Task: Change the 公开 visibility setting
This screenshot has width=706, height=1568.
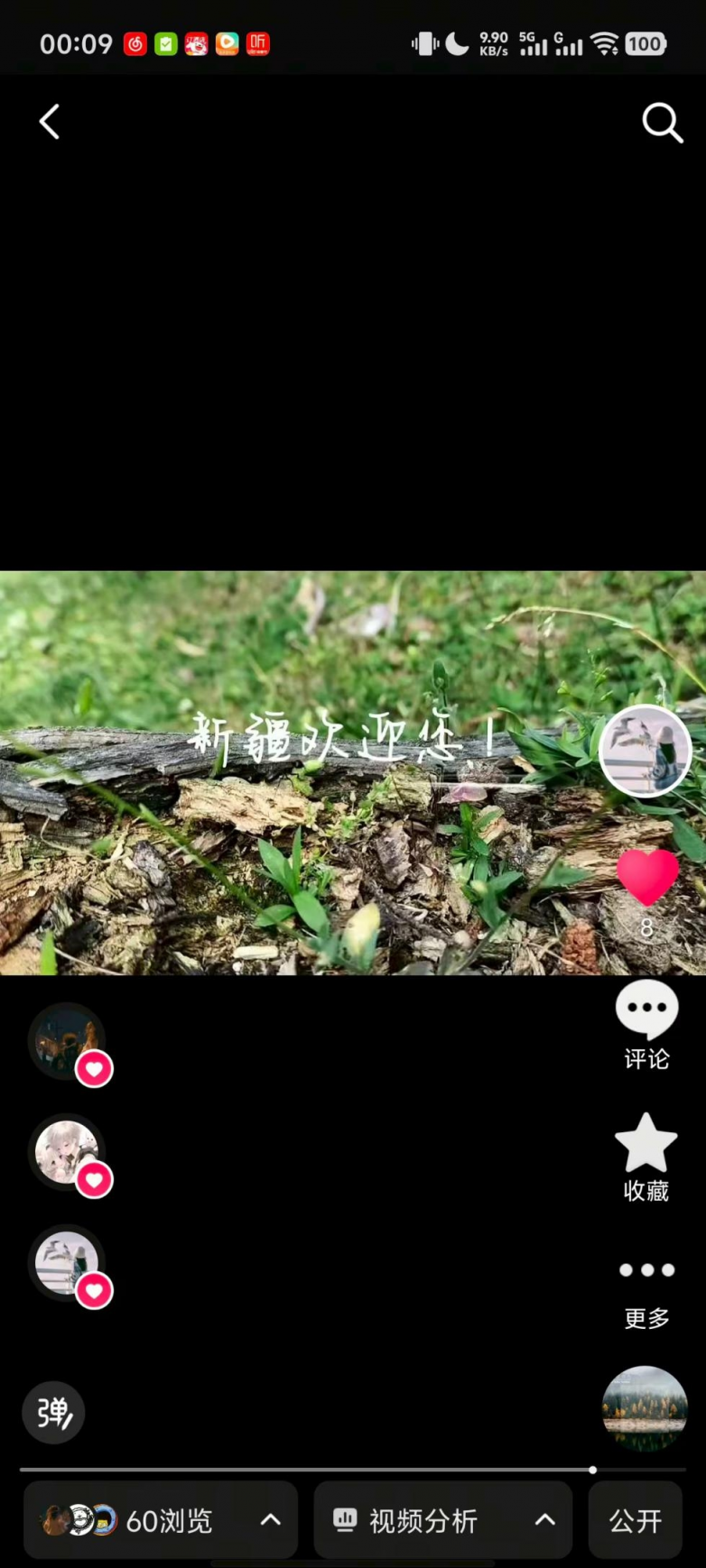Action: pyautogui.click(x=636, y=1520)
